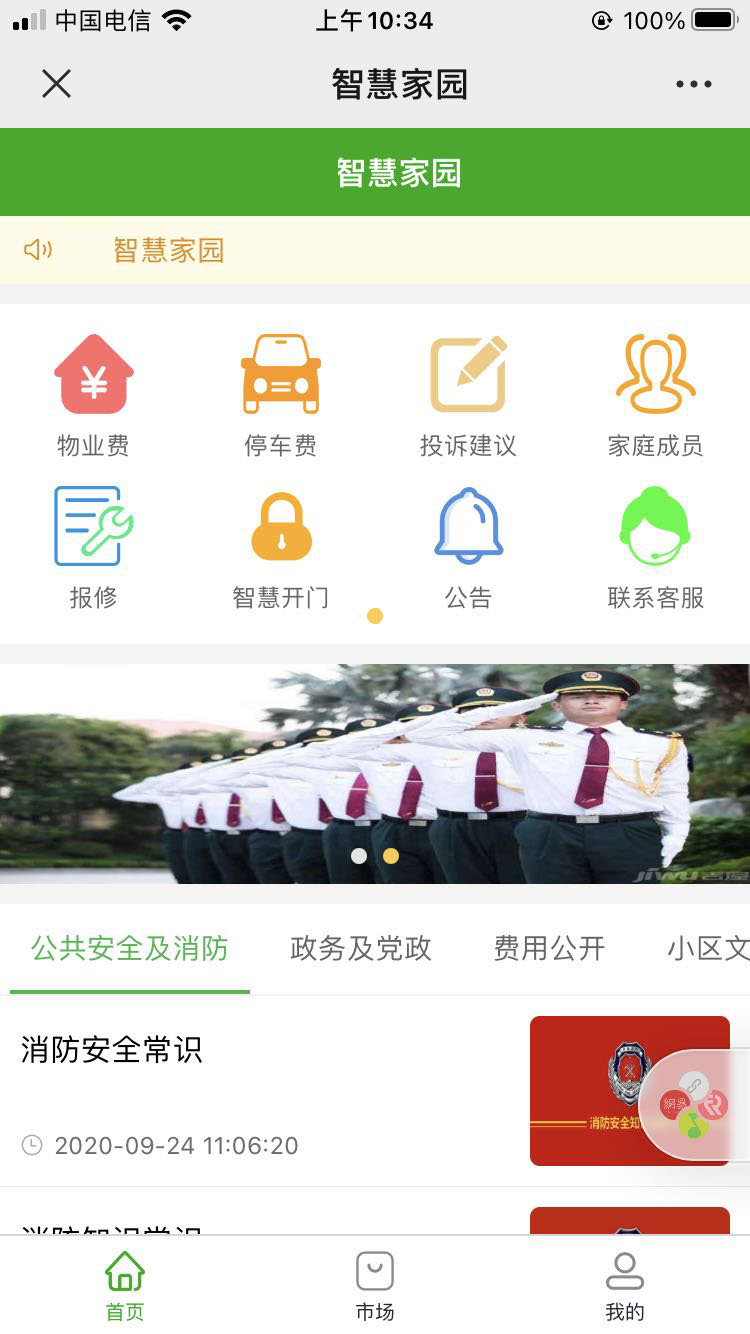Tap the floating shortcut bubble

(x=694, y=1104)
